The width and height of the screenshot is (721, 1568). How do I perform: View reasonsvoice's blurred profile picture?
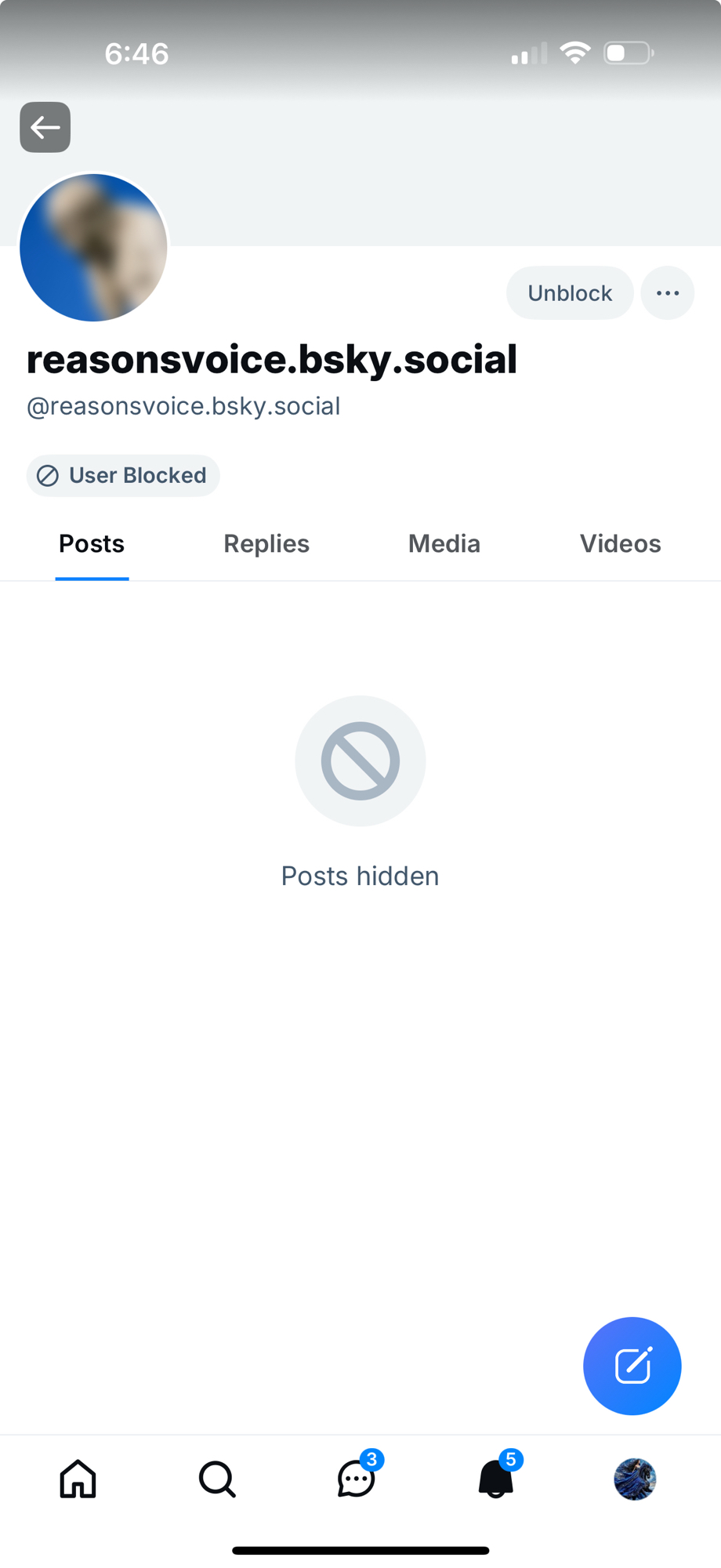pos(94,248)
